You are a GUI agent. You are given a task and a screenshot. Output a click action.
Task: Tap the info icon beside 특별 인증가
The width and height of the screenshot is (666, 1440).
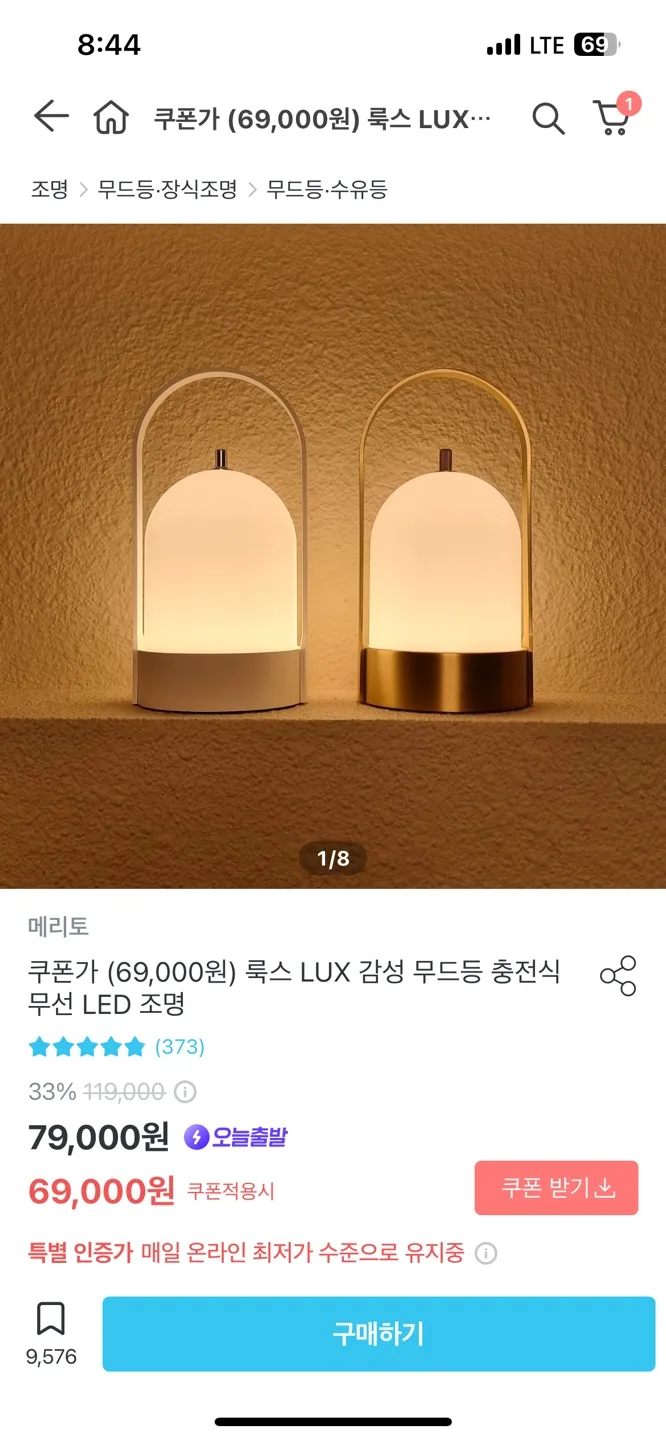coord(486,1253)
